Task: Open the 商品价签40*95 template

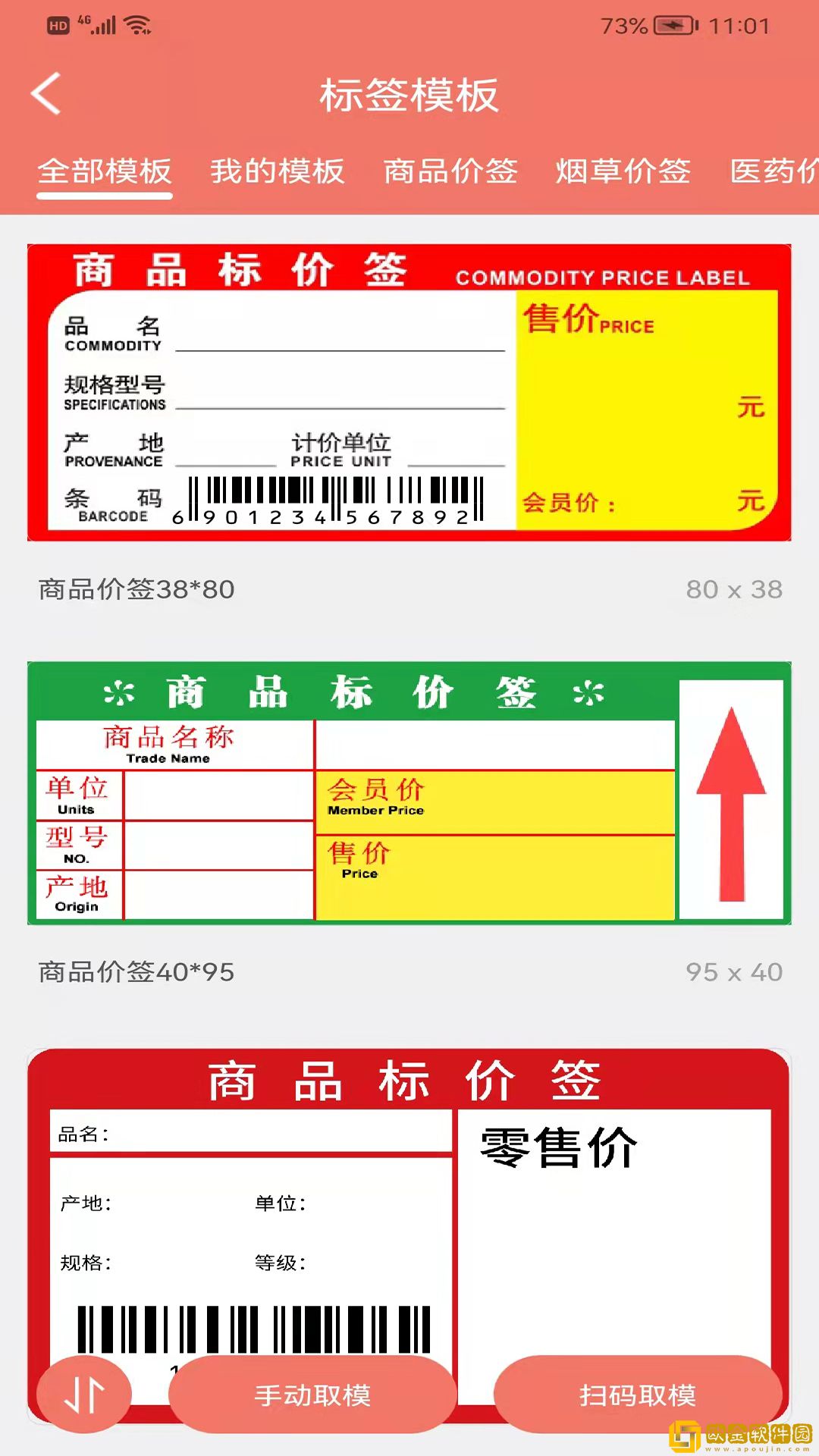Action: pyautogui.click(x=409, y=793)
